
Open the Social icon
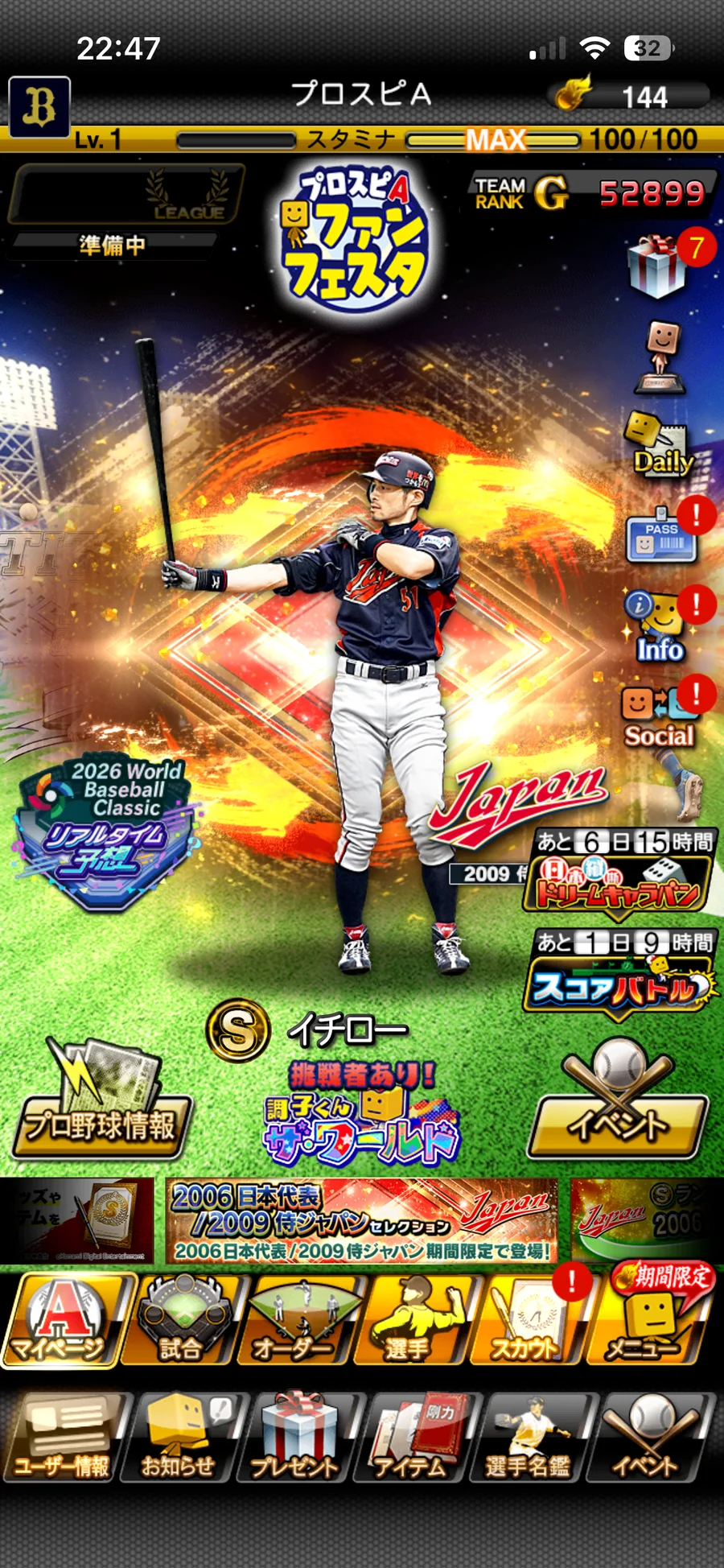point(660,716)
